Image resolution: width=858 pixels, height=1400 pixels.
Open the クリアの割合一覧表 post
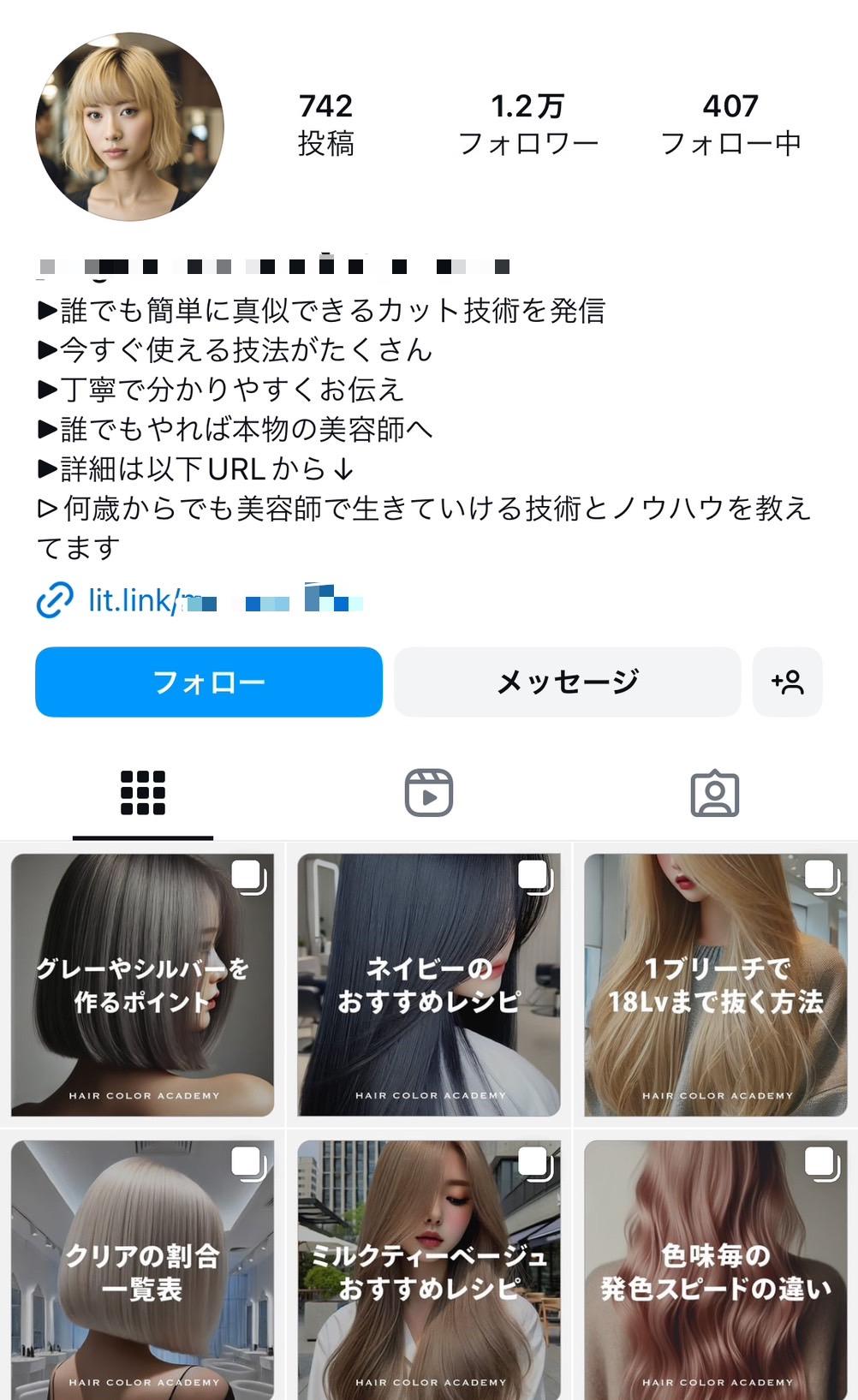[143, 1270]
